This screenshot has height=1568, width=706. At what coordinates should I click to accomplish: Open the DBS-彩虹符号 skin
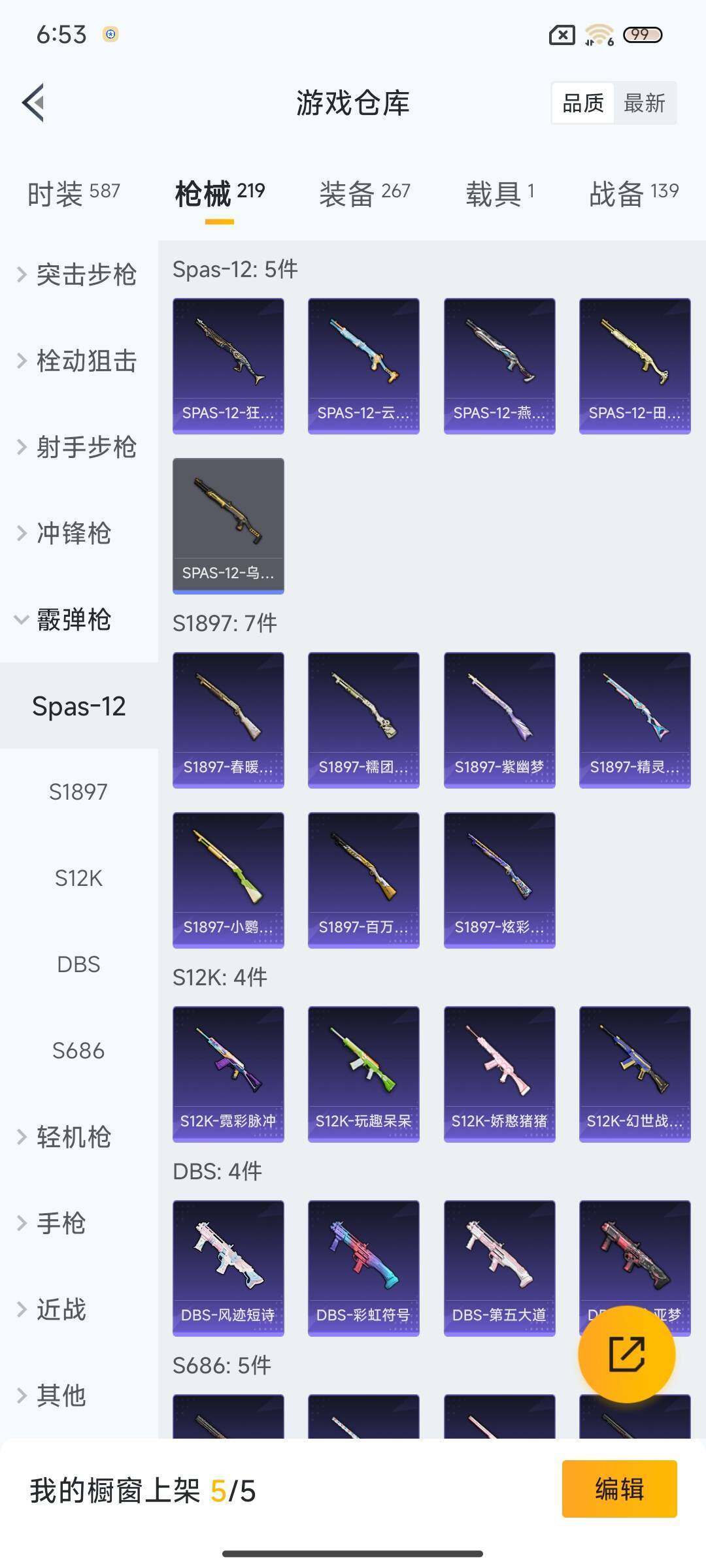(x=363, y=1268)
